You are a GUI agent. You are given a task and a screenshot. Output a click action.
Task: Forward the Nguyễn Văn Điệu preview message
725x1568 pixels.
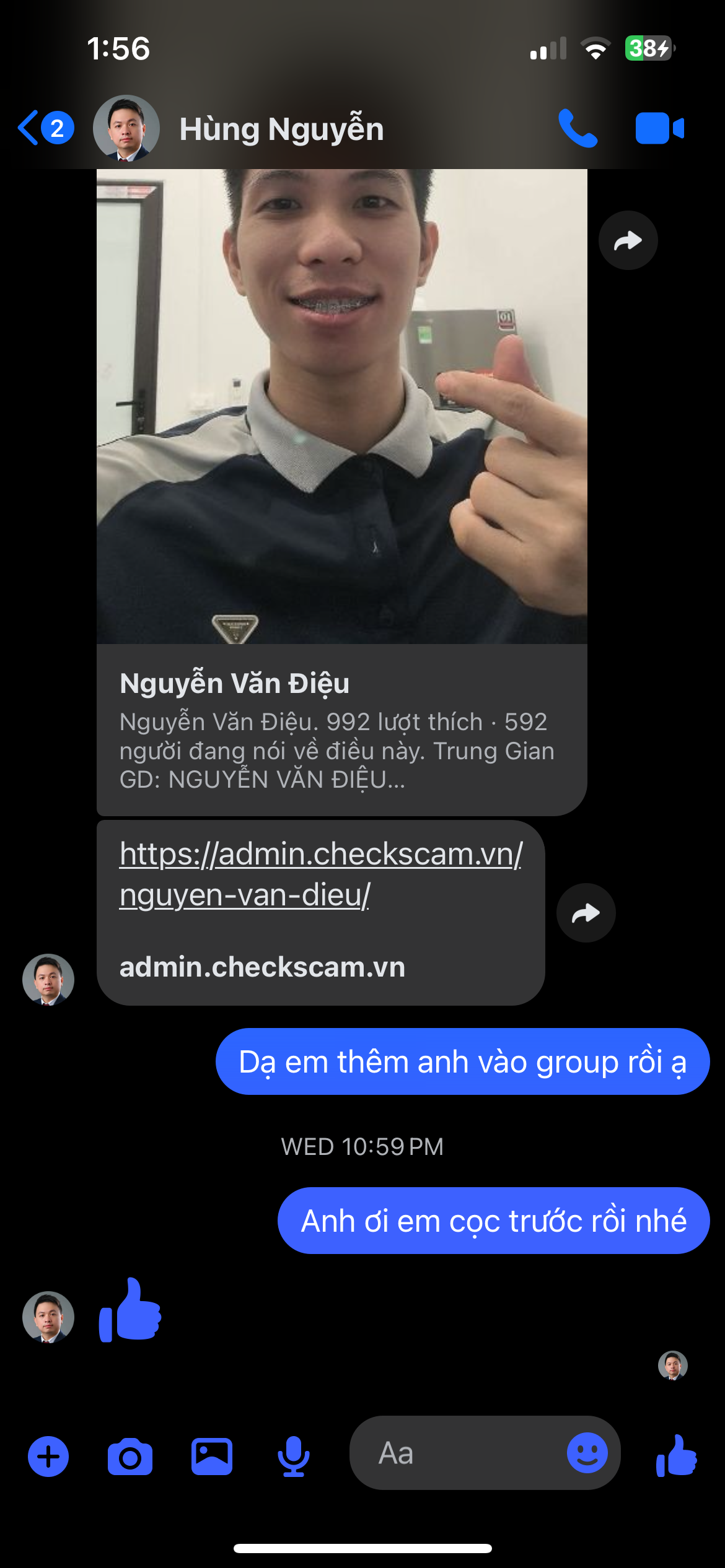point(628,240)
